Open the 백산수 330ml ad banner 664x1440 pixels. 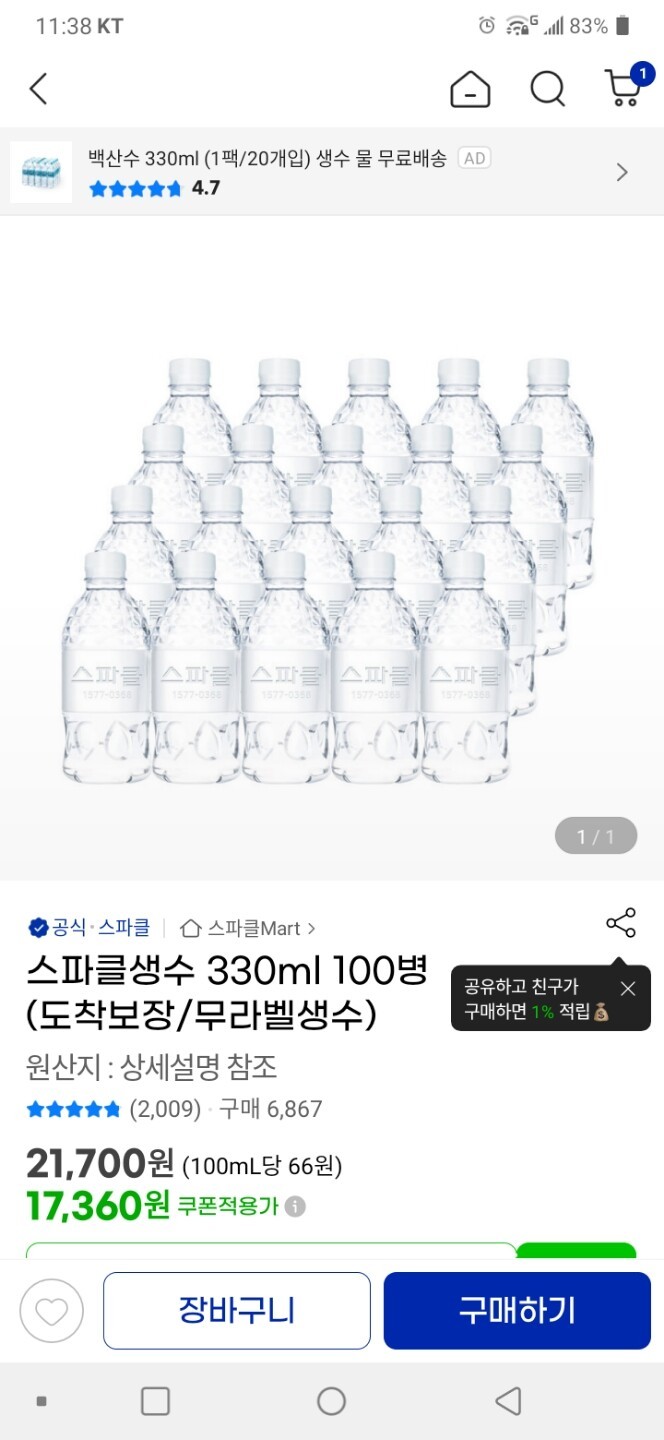pyautogui.click(x=330, y=172)
